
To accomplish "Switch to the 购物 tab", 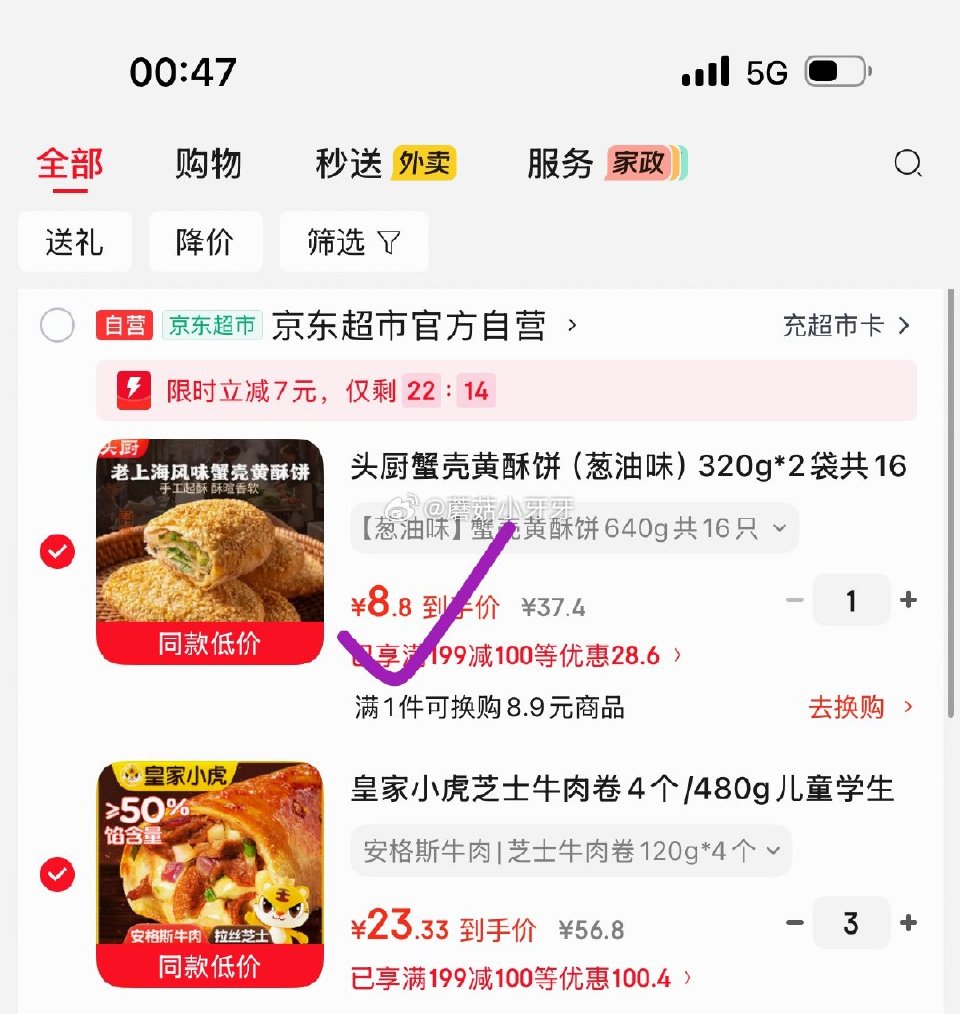I will 208,163.
